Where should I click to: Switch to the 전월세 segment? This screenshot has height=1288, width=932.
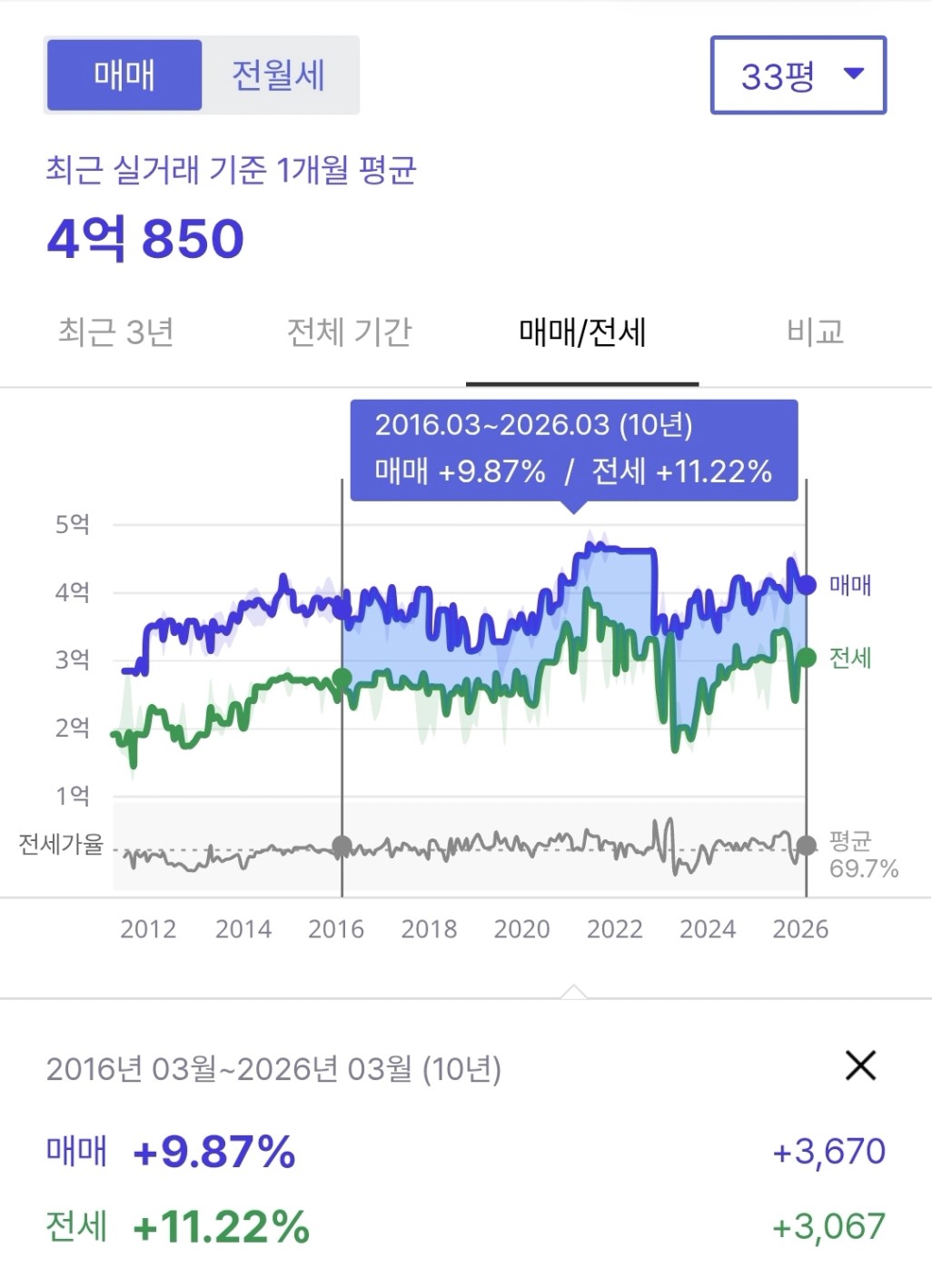279,75
